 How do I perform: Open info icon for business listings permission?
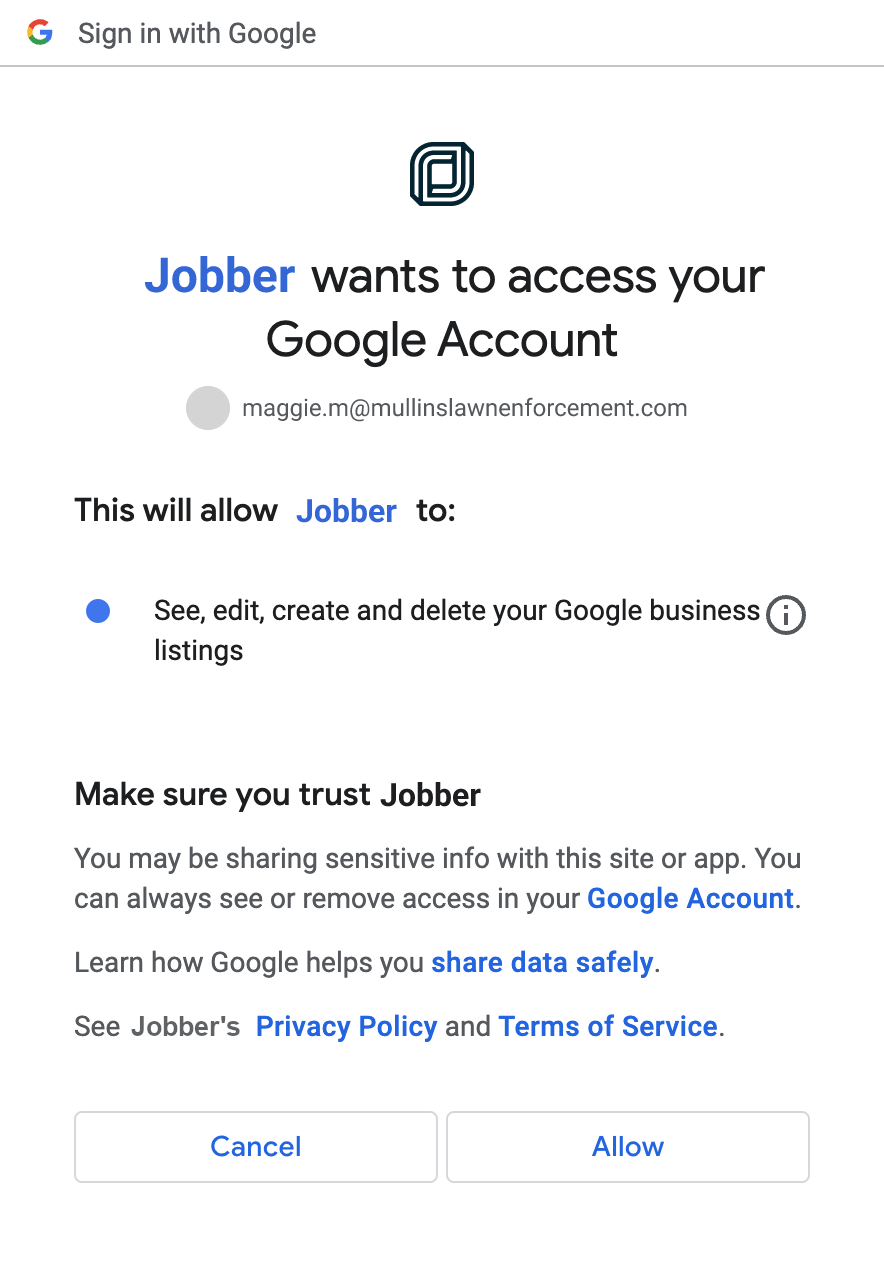coord(785,615)
